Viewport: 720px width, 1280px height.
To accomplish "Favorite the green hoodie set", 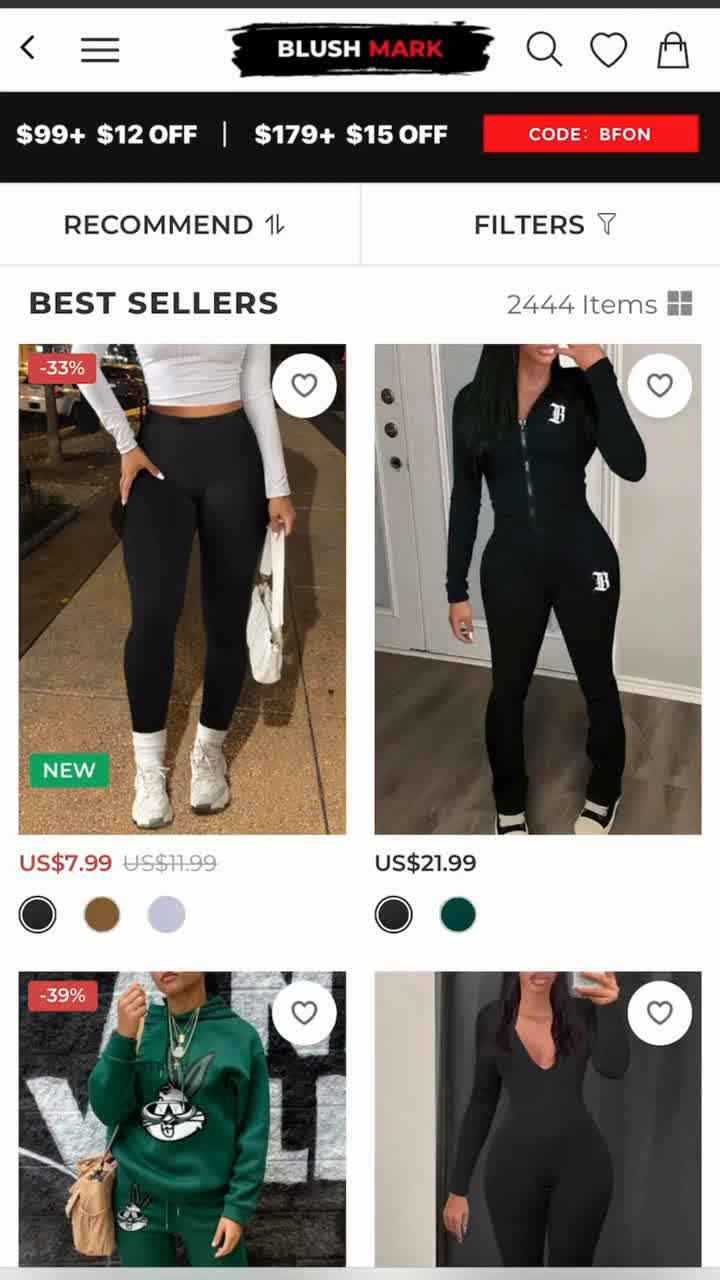I will 304,1013.
